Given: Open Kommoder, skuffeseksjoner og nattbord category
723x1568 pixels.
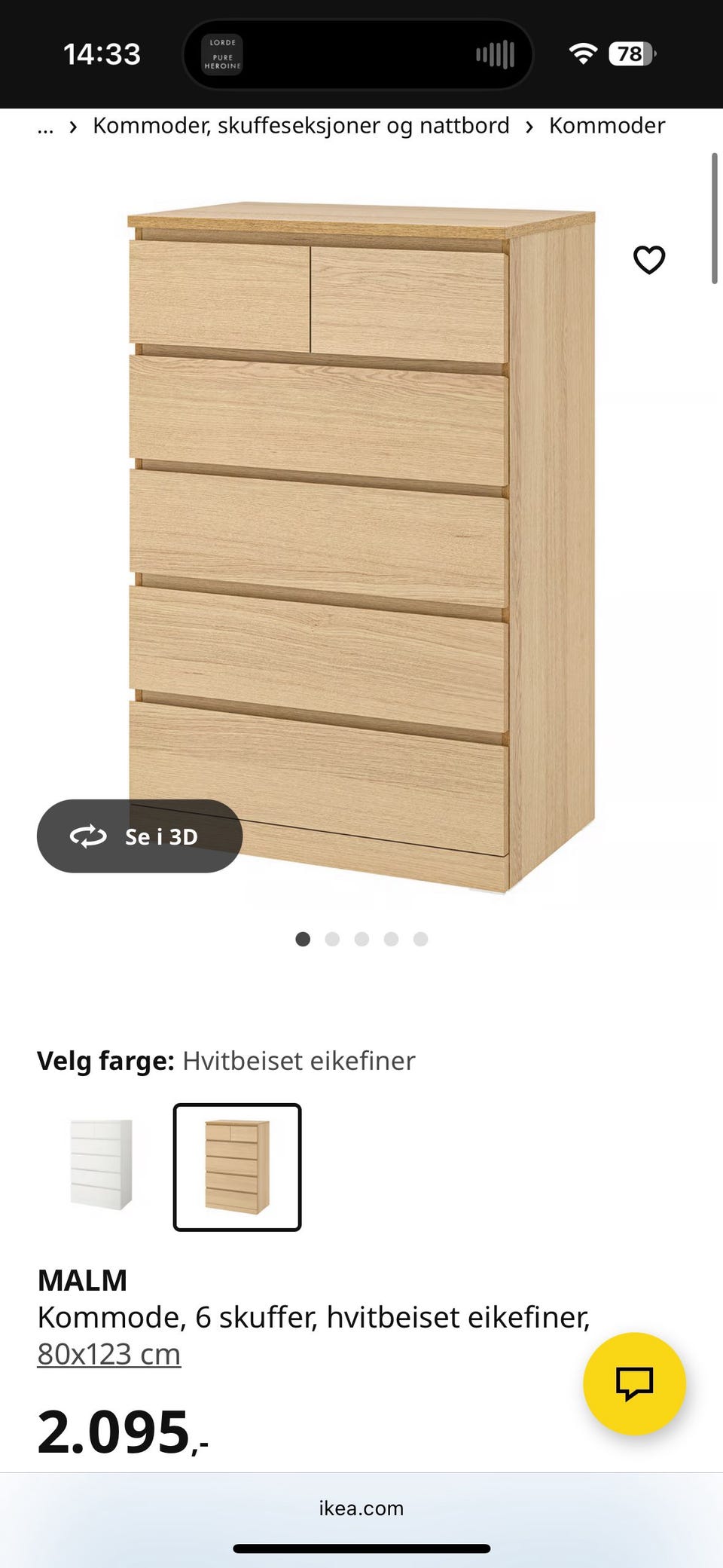Looking at the screenshot, I should 300,126.
